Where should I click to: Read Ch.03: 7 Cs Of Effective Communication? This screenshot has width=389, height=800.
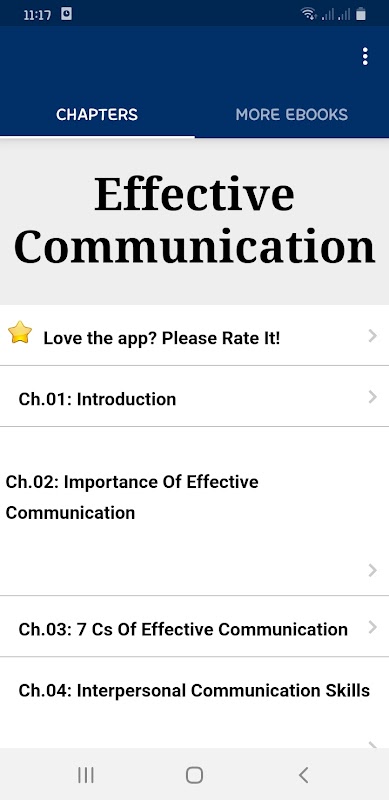[x=194, y=627]
